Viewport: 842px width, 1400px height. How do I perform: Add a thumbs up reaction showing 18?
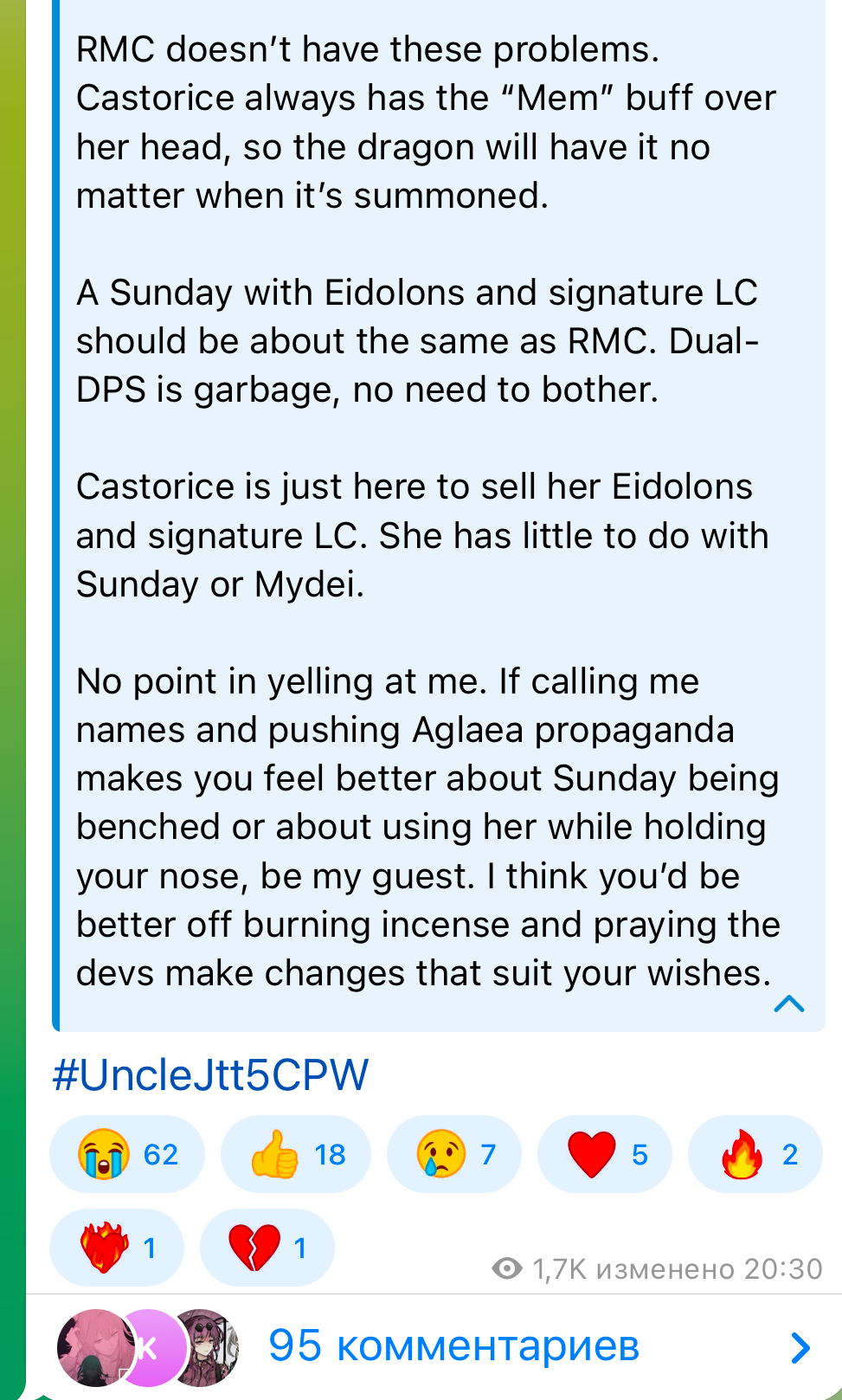pyautogui.click(x=296, y=1154)
